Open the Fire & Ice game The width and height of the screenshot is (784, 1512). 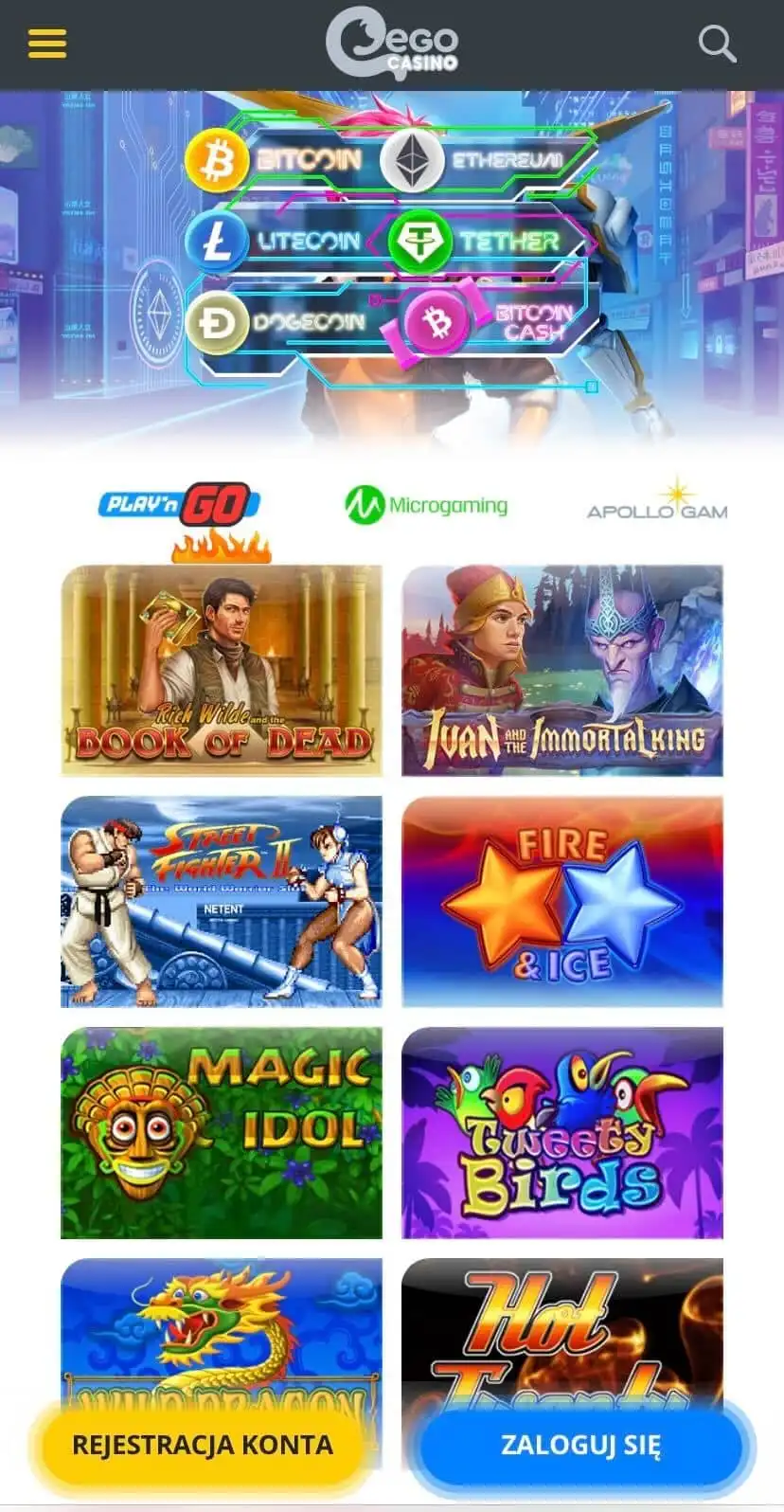561,901
